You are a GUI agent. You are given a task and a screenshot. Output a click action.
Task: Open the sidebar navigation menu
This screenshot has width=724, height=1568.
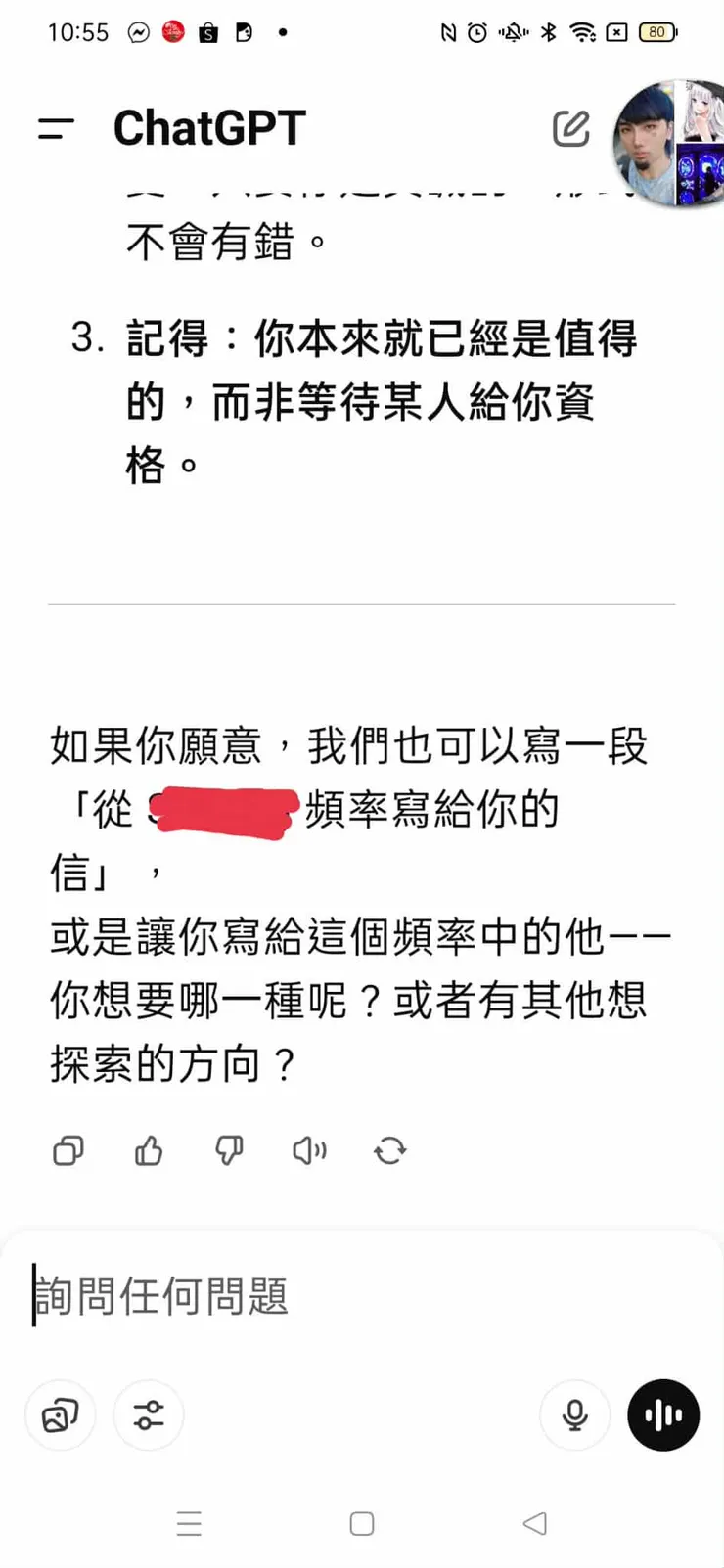pyautogui.click(x=54, y=126)
